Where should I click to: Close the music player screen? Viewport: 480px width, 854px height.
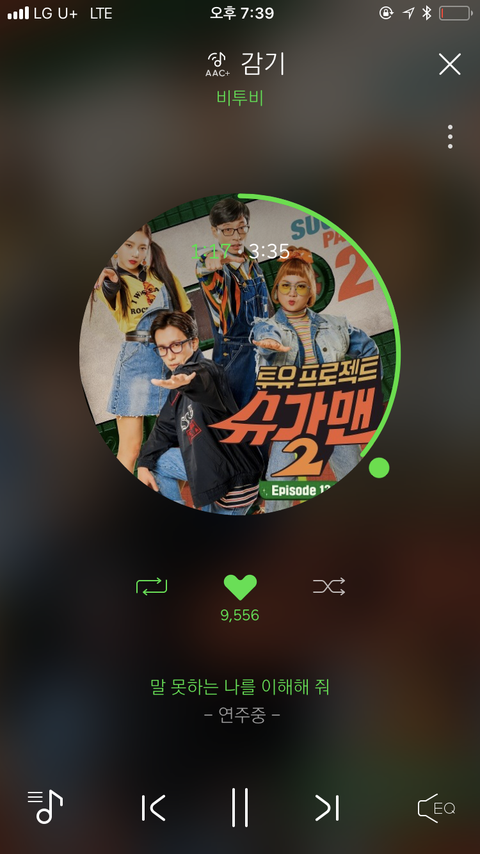point(449,64)
